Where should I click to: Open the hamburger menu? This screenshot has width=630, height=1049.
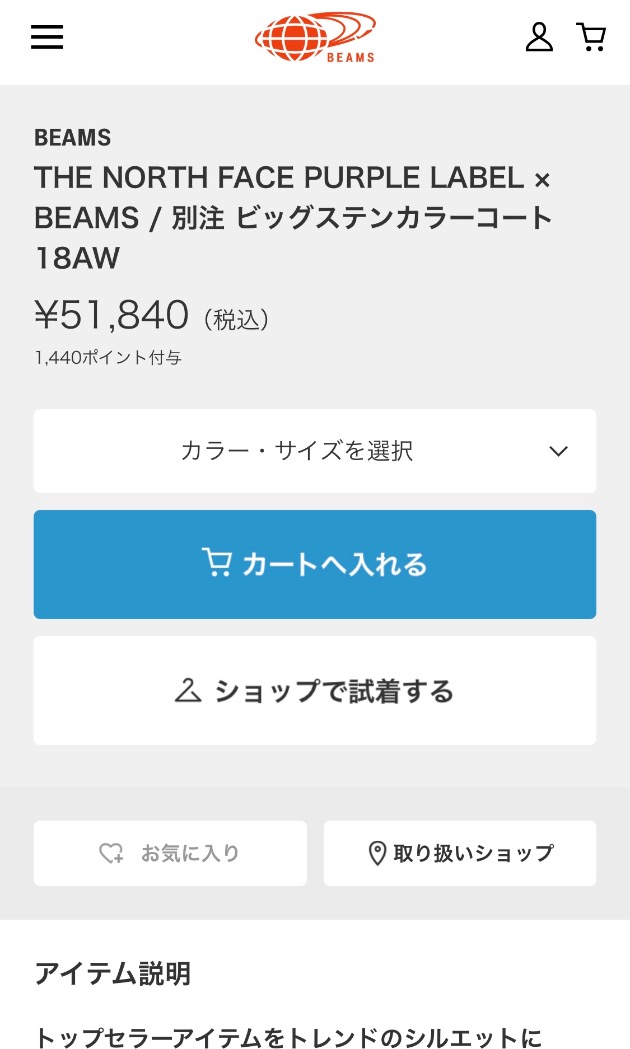[x=47, y=38]
